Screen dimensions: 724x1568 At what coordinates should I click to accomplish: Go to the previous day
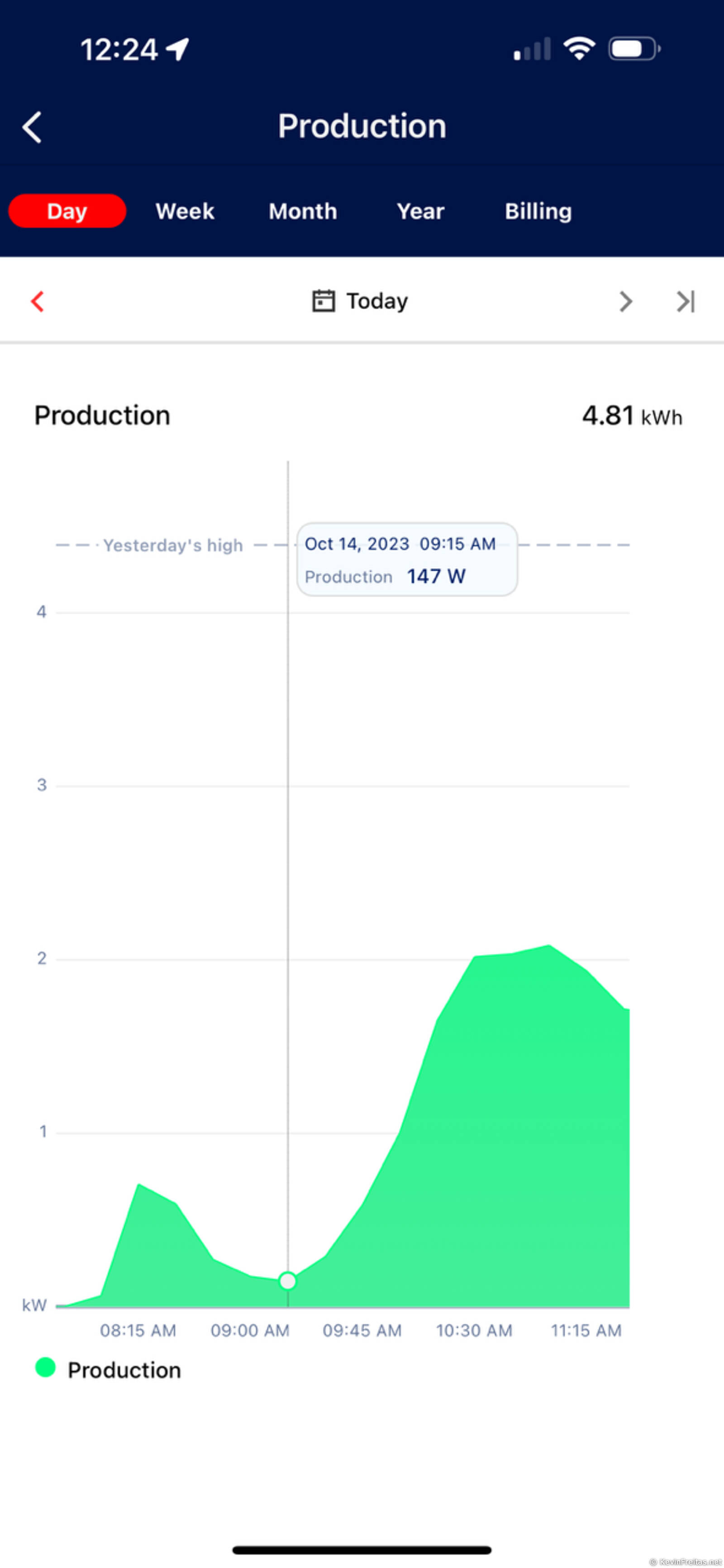click(x=38, y=301)
